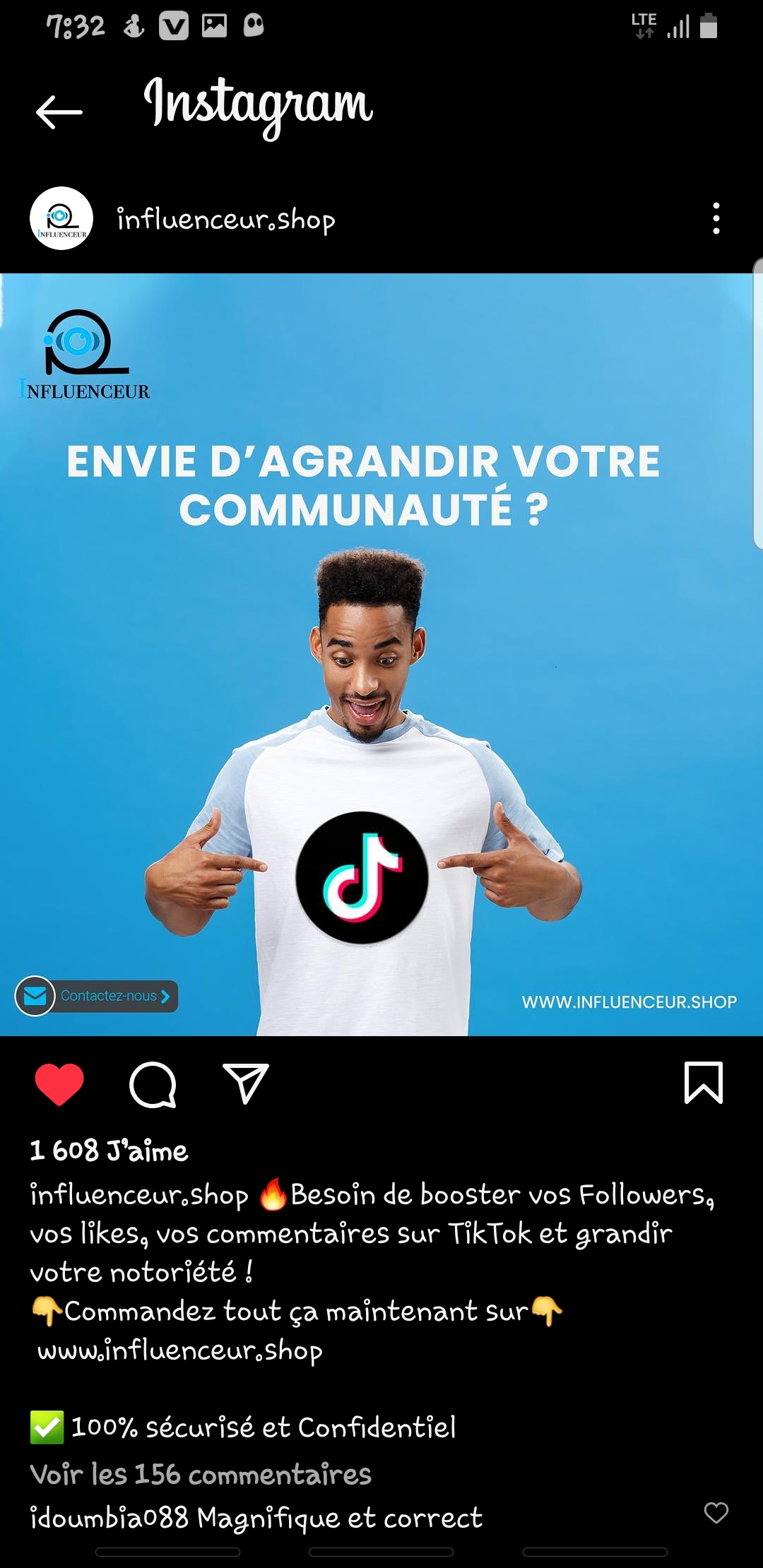Share this post via paper plane icon
This screenshot has height=1568, width=763.
246,1083
